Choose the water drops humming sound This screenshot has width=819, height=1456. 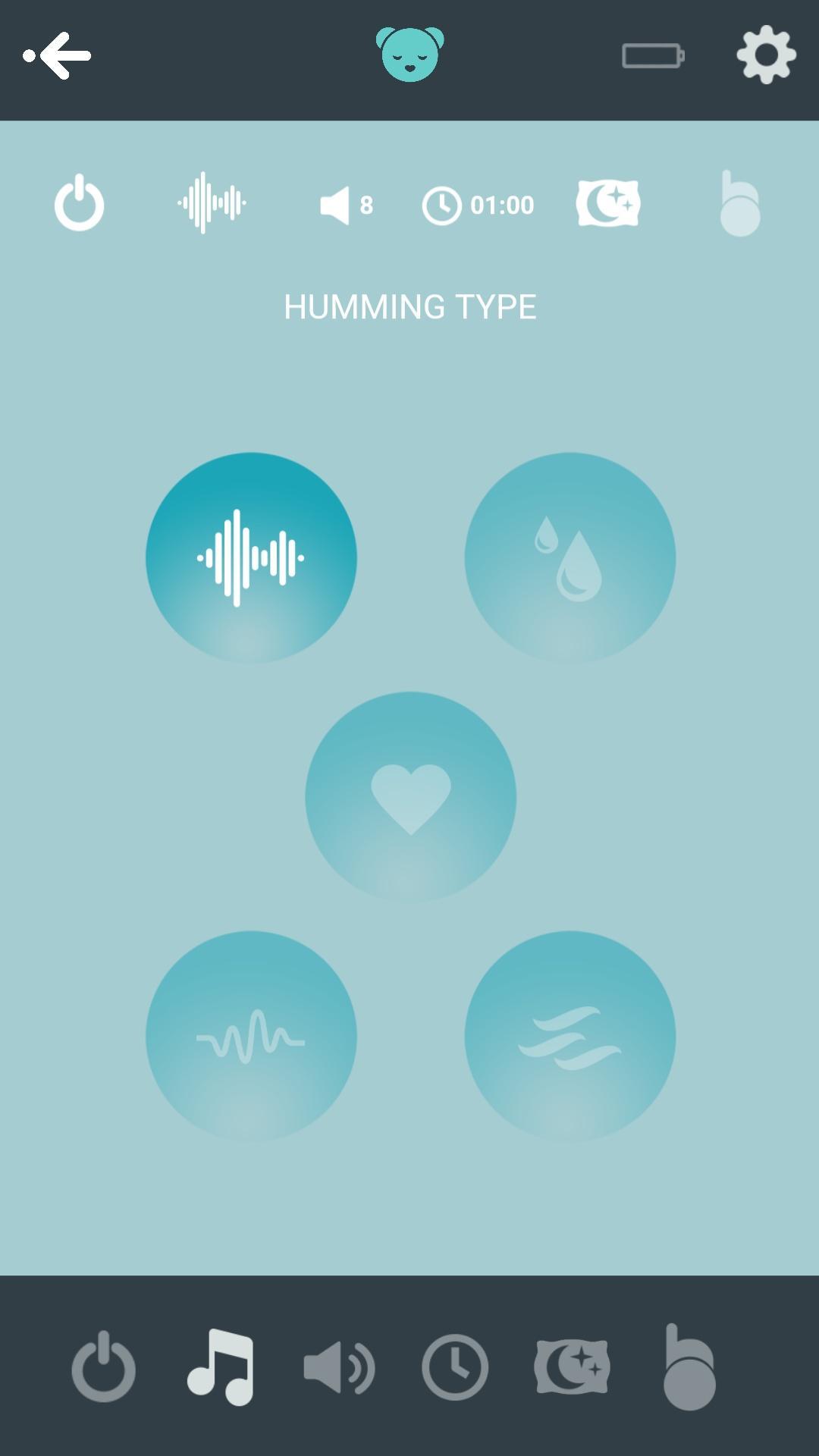pos(570,558)
